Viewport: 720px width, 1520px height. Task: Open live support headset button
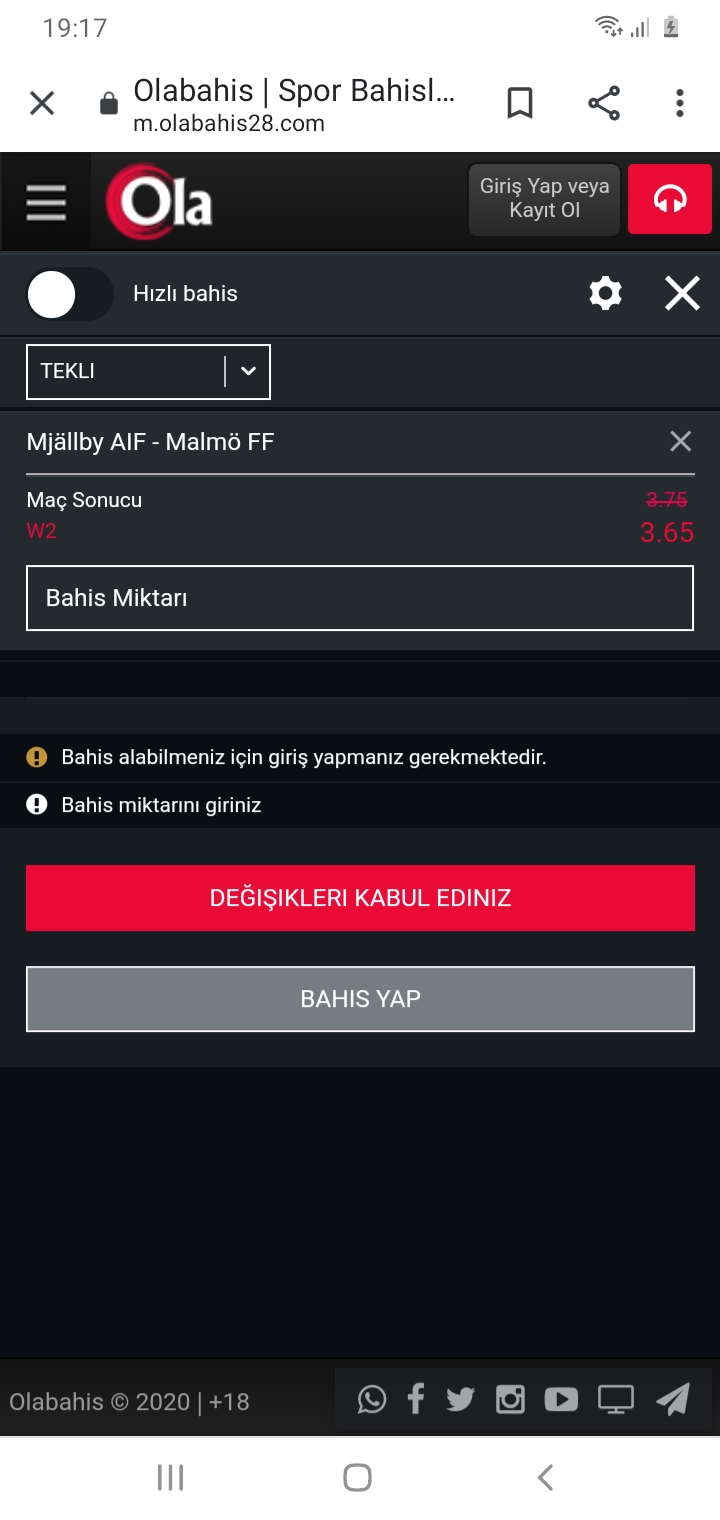coord(670,199)
